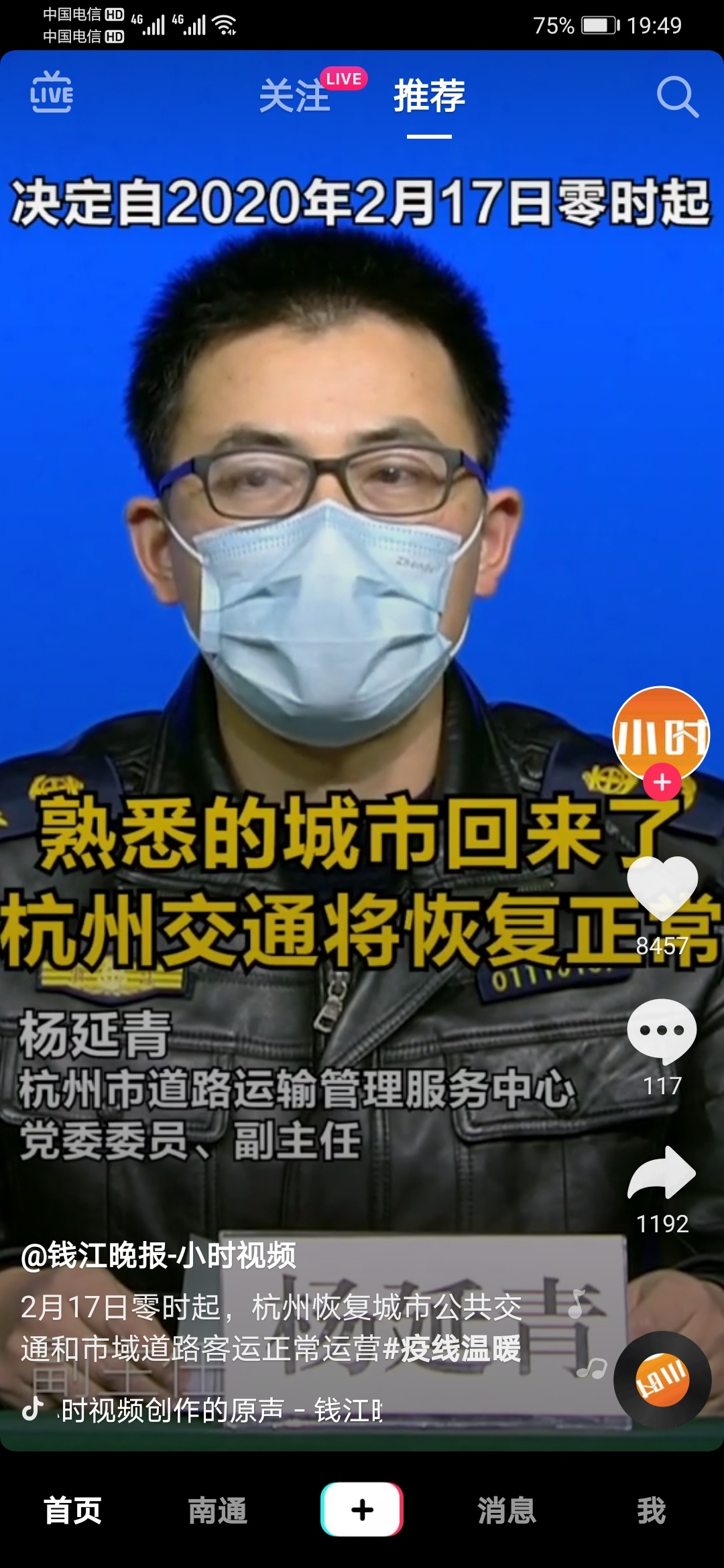Open the 我 profile tab
This screenshot has width=724, height=1568.
point(651,1510)
